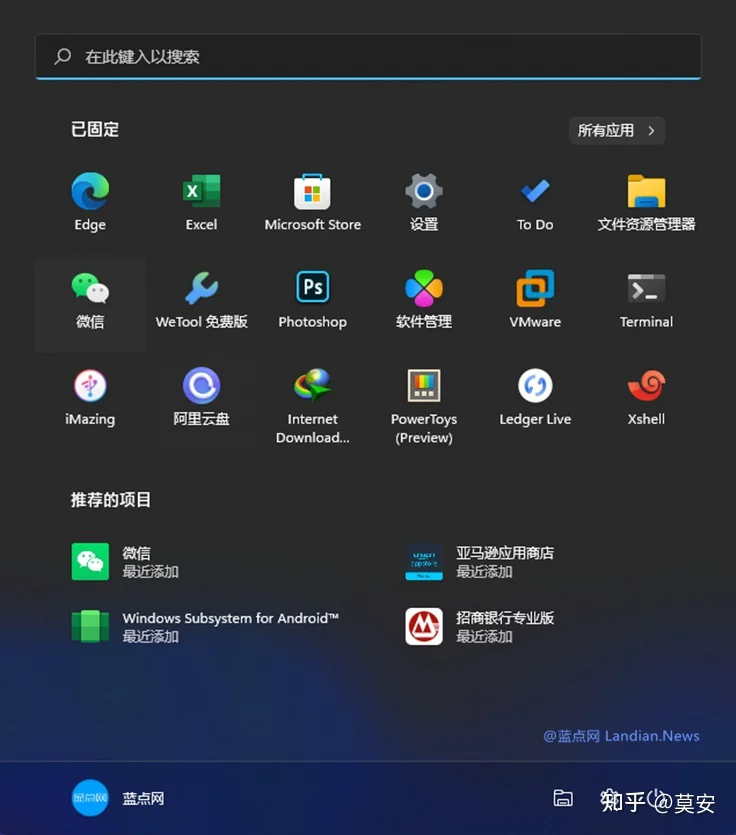Open 阿里云盘

[x=201, y=397]
